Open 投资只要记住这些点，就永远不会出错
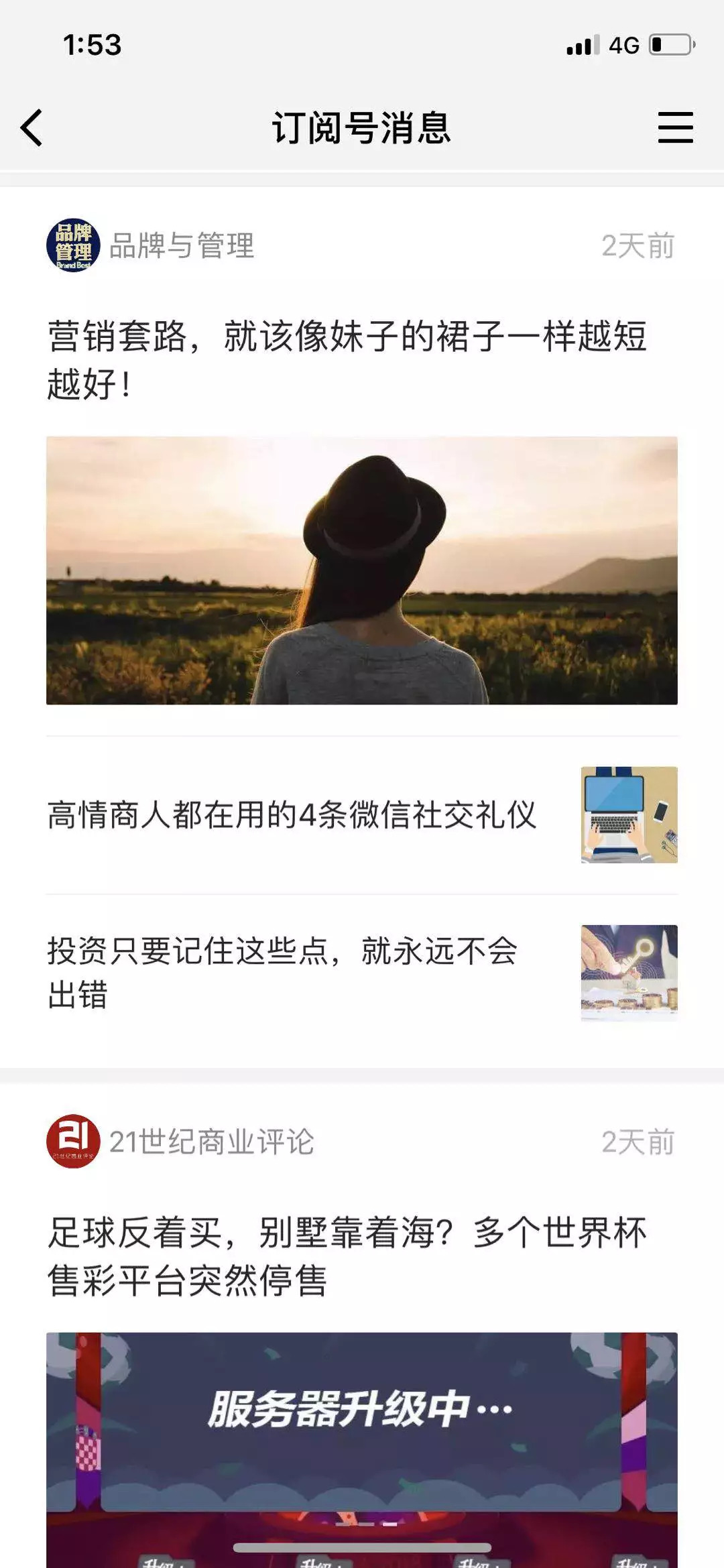The image size is (724, 1568). click(x=282, y=972)
